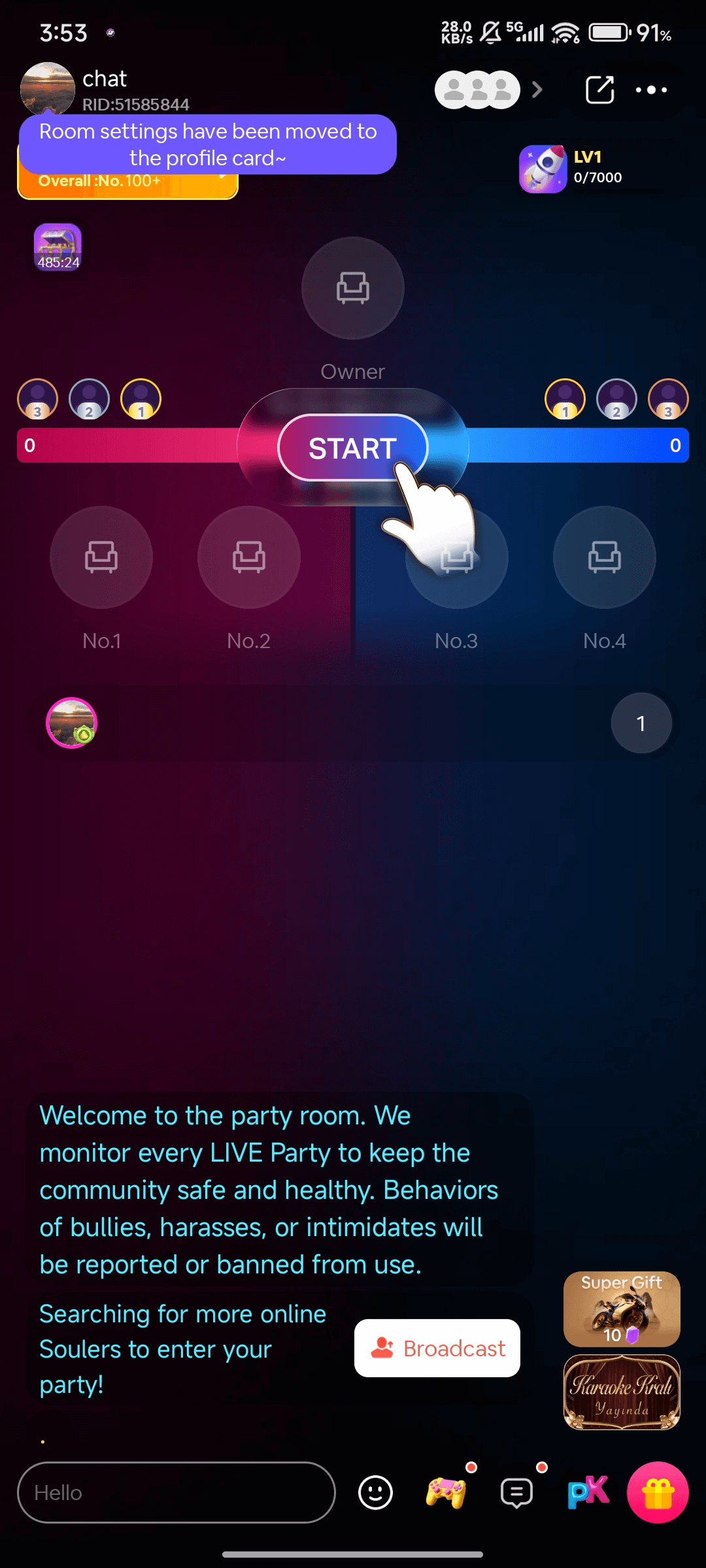
Task: Open the messages chat bubble icon
Action: click(x=517, y=1492)
